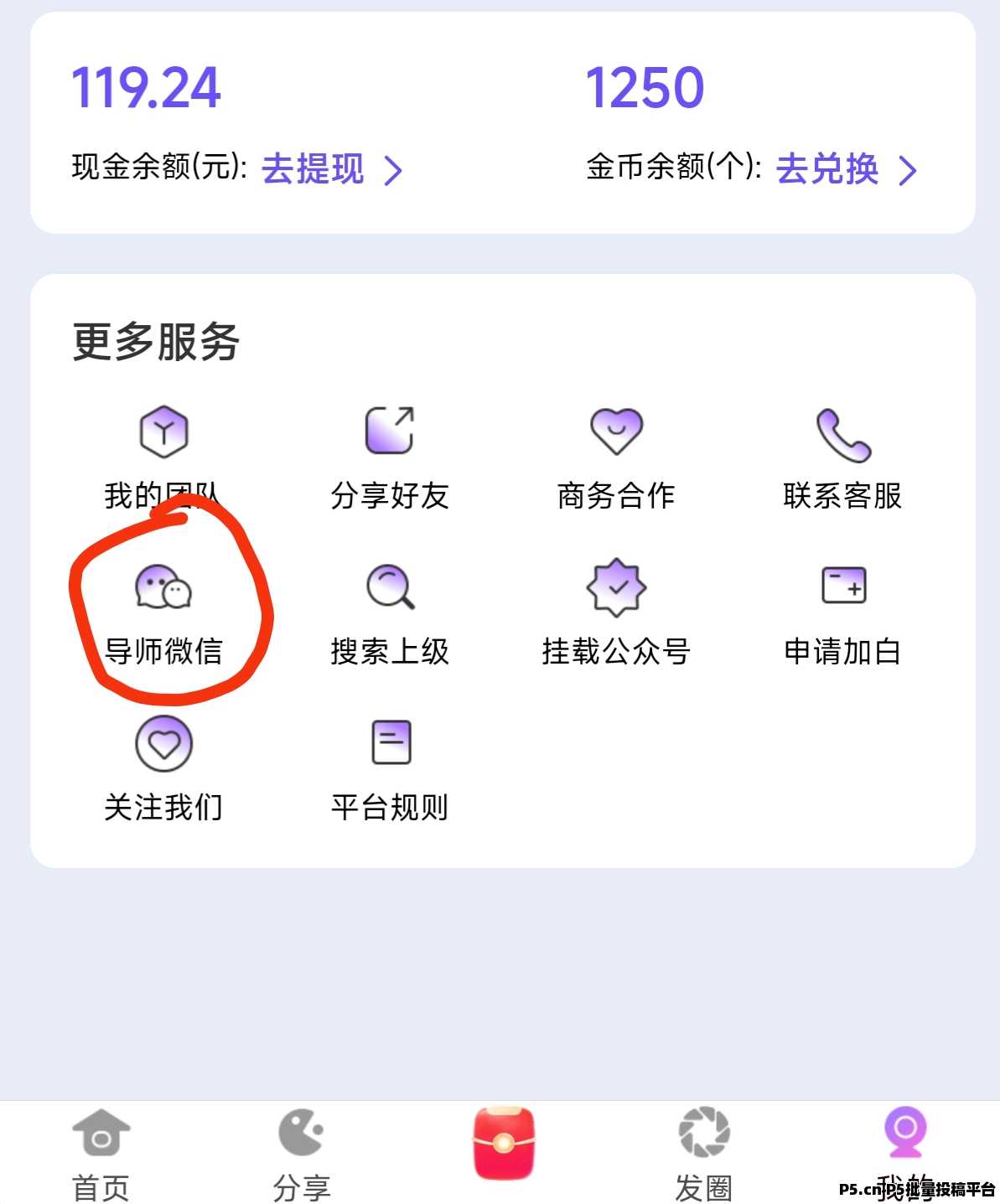The image size is (1000, 1204).
Task: Tap the 搜索上级 magnifier icon
Action: (391, 588)
